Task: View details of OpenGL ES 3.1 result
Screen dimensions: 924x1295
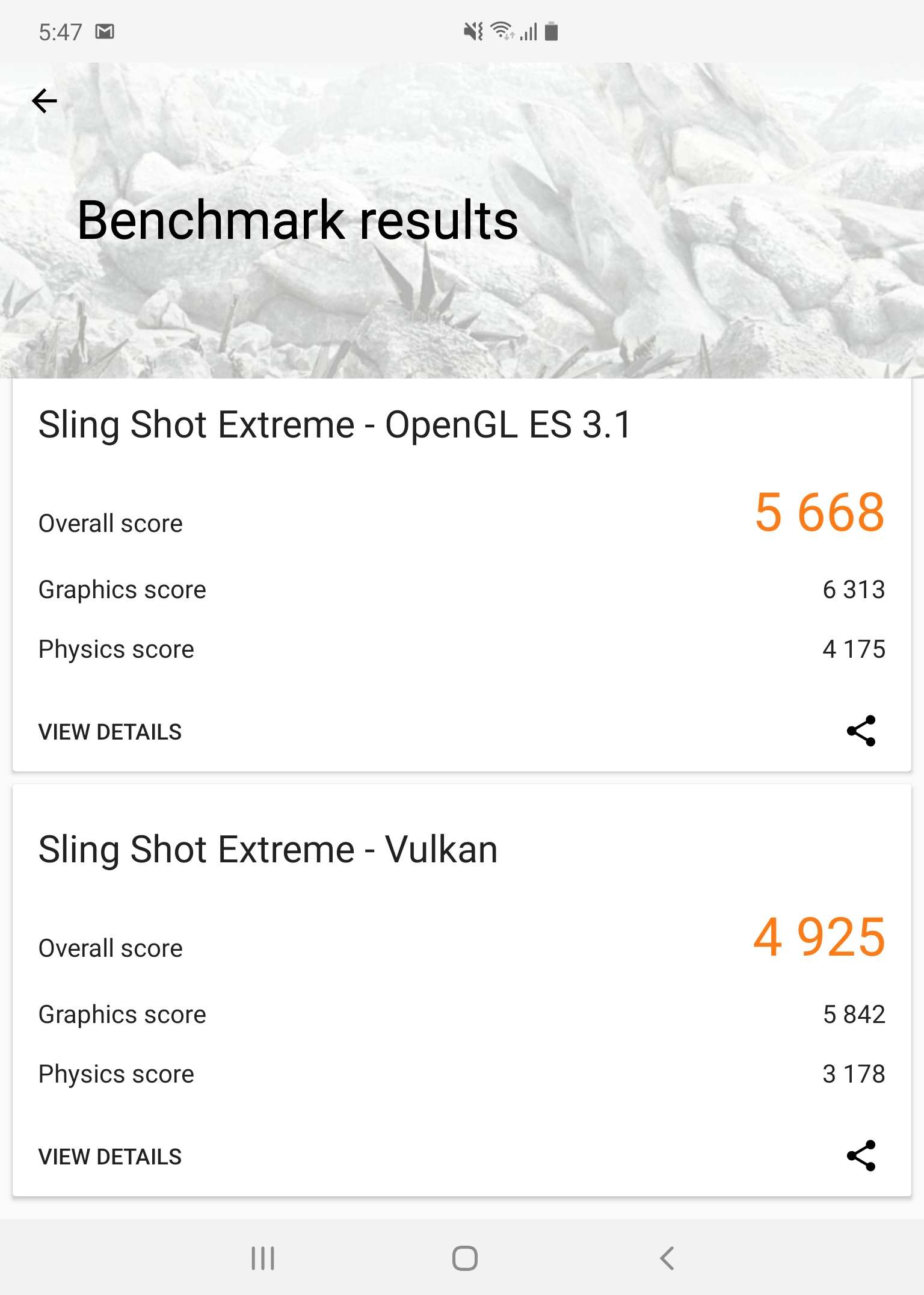Action: 110,732
